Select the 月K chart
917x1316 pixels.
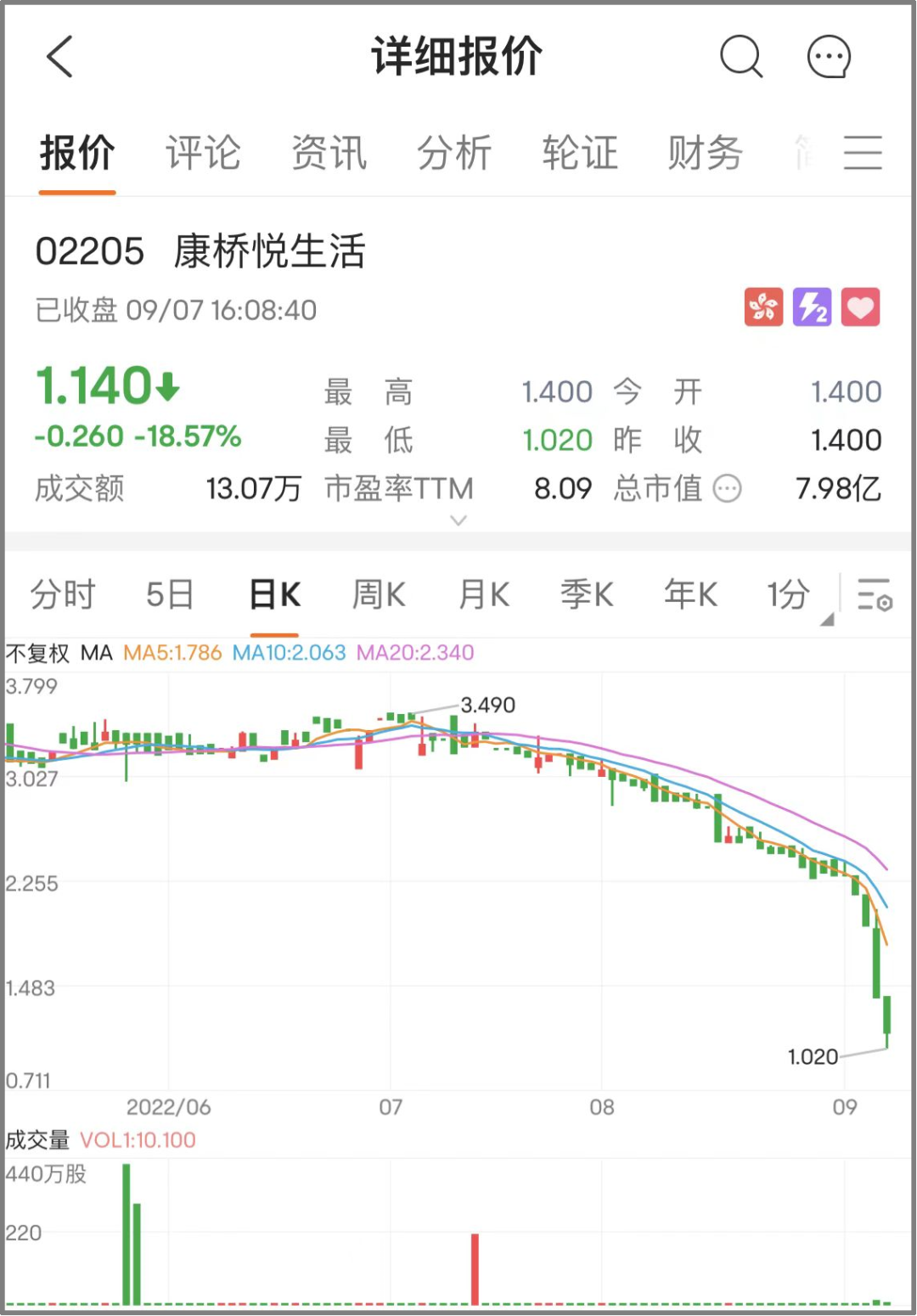click(x=484, y=594)
